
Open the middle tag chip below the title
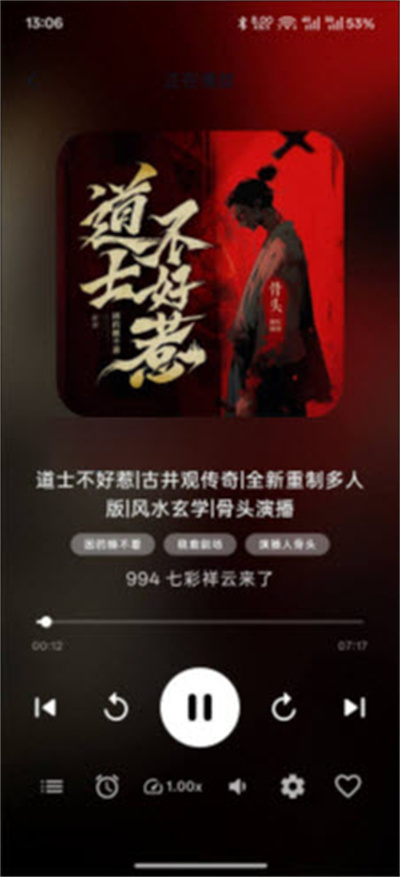(x=200, y=544)
